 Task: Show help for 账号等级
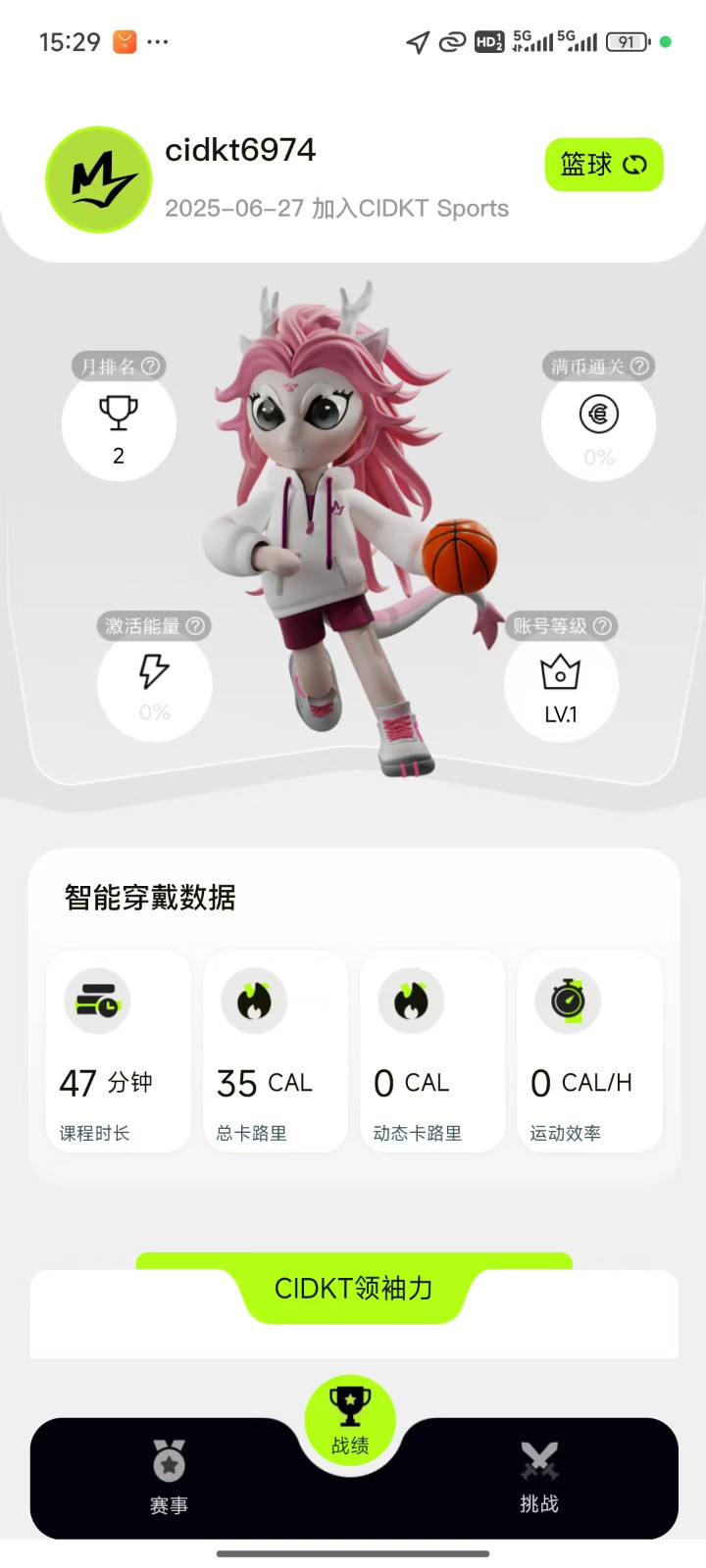[x=602, y=625]
